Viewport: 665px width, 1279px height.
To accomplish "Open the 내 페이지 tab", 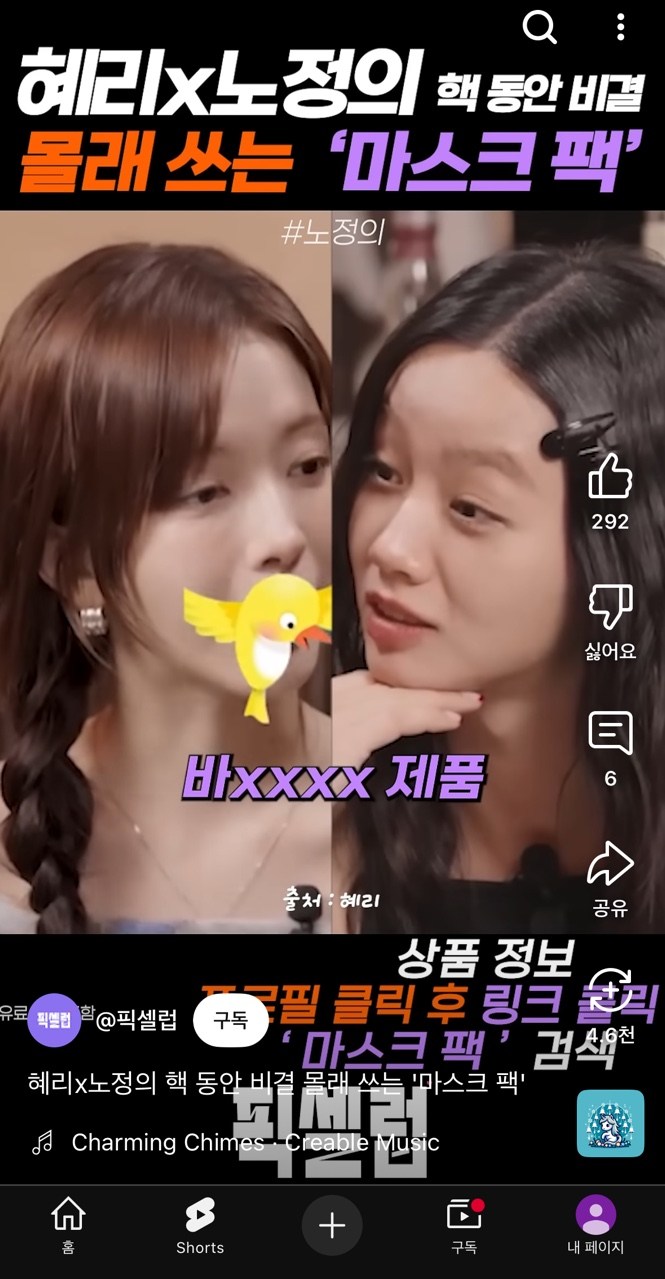I will (x=596, y=1226).
